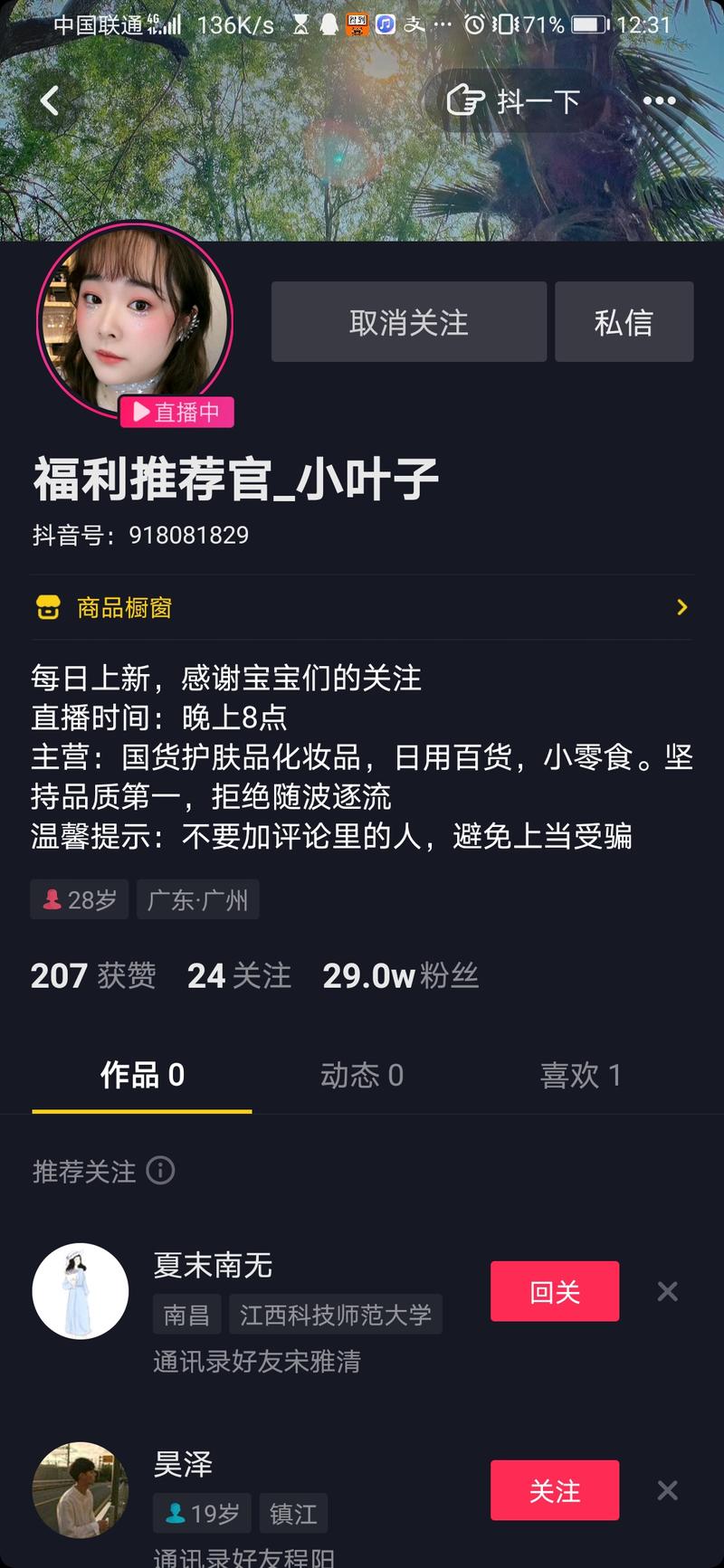Tap the 直播中 live badge on avatar
The width and height of the screenshot is (724, 1568).
click(x=177, y=413)
